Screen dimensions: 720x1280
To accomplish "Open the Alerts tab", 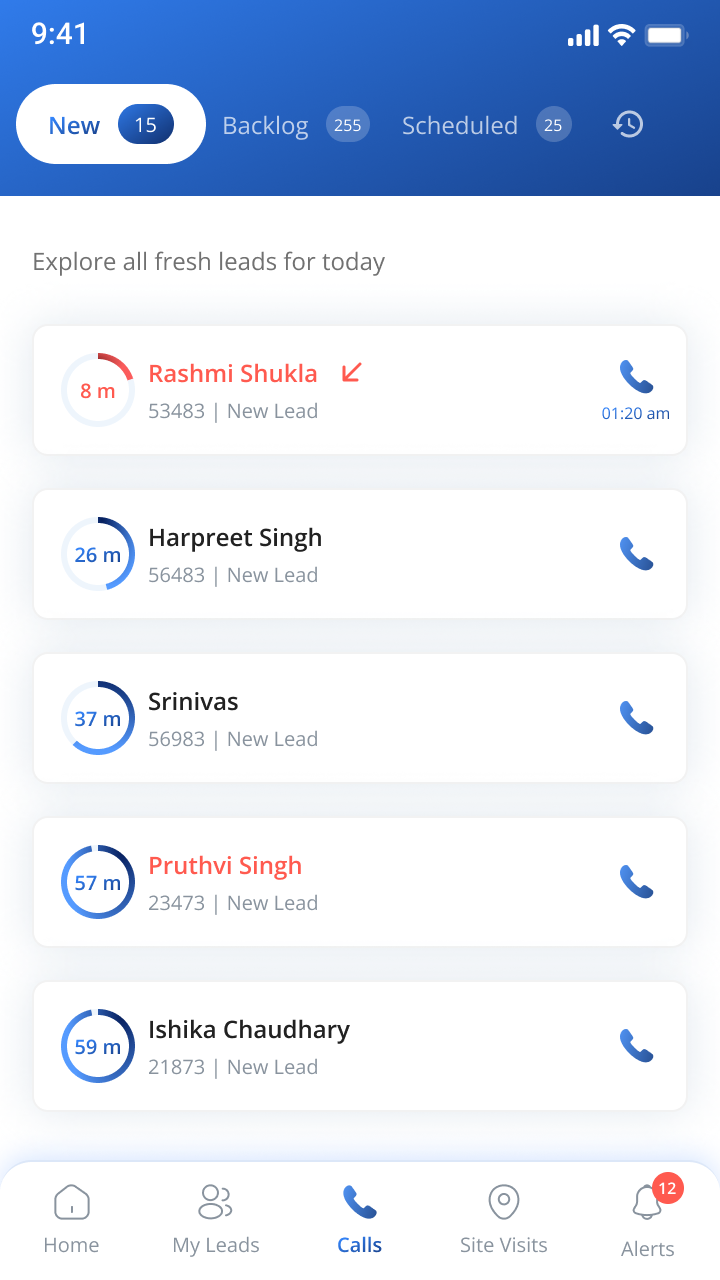I will [x=648, y=1220].
